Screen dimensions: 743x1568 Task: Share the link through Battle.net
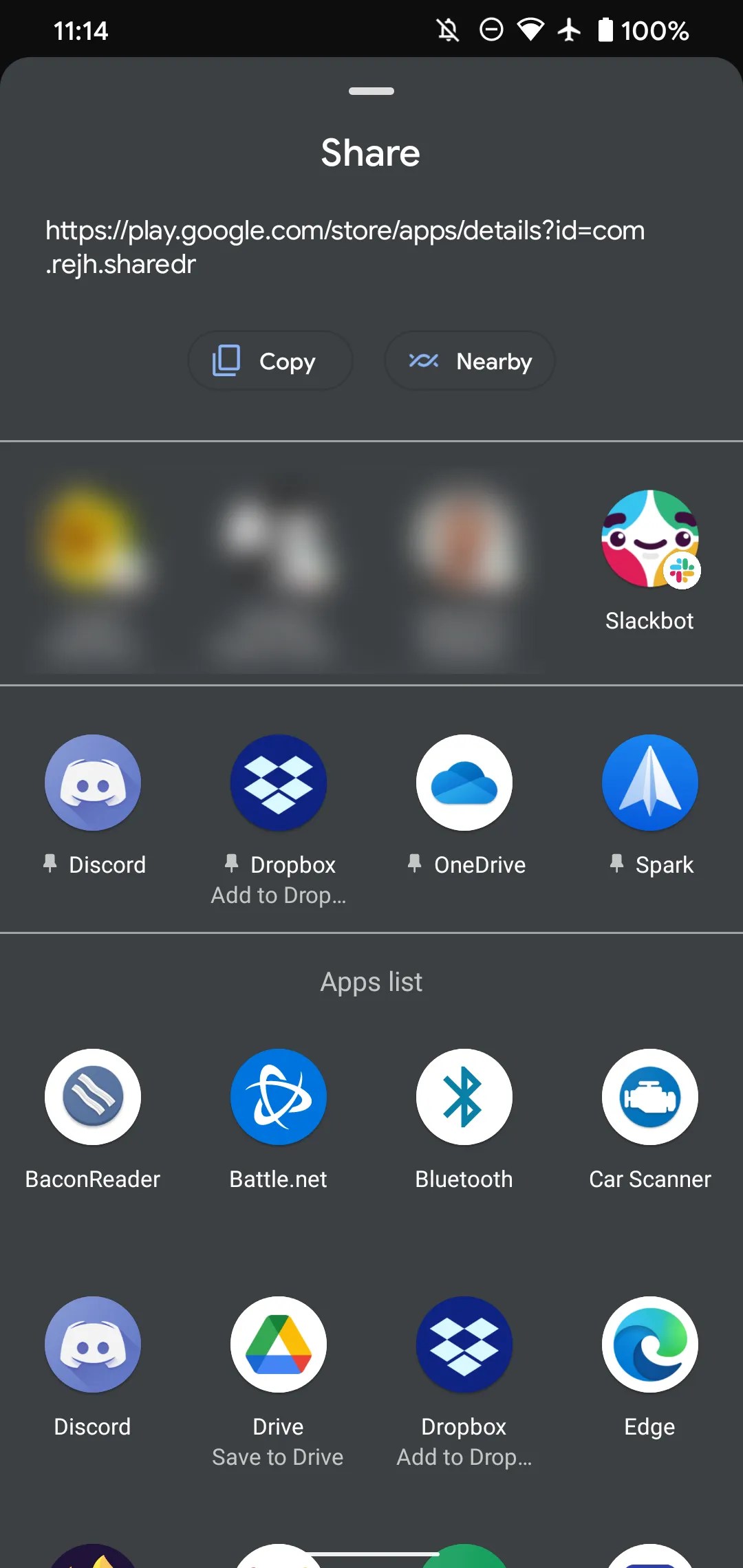point(278,1097)
